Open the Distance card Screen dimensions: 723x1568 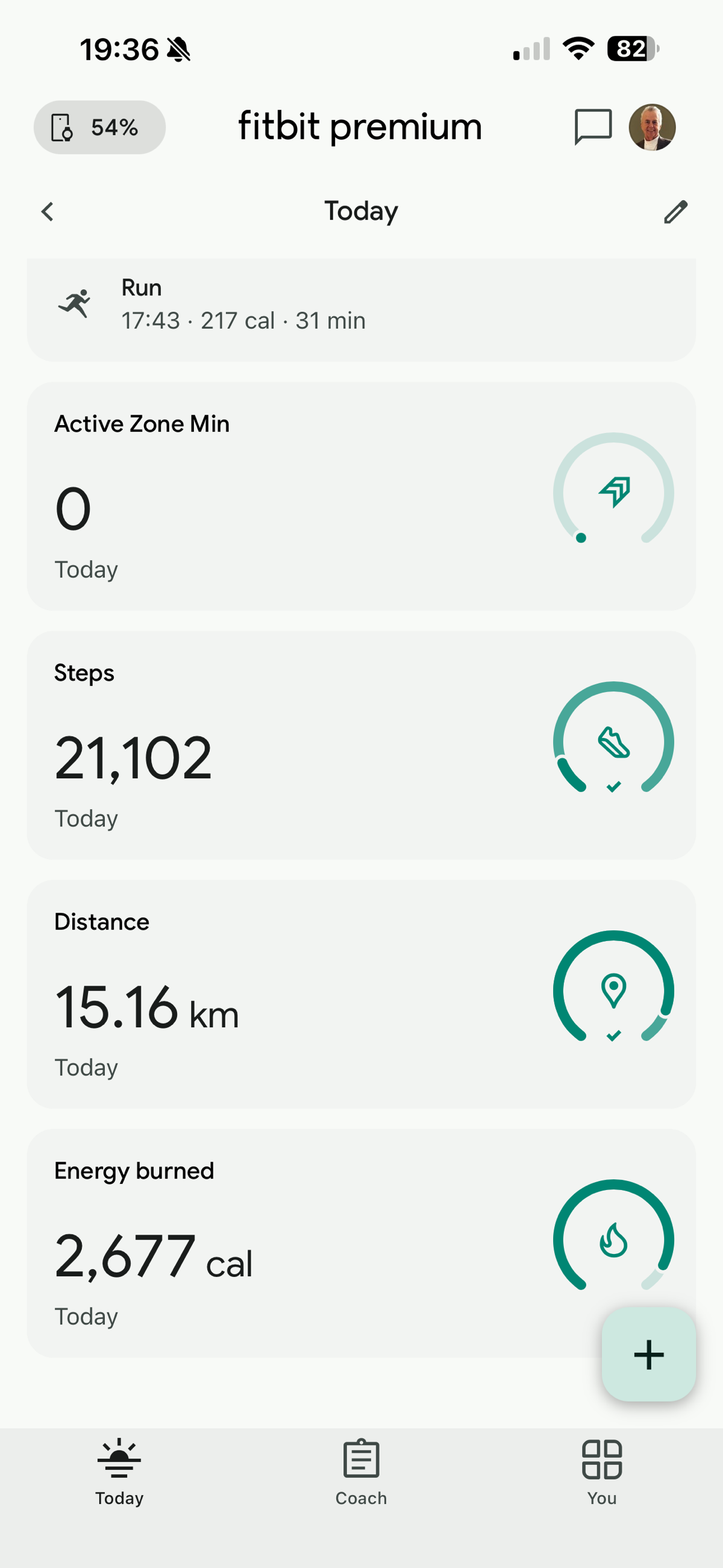361,994
